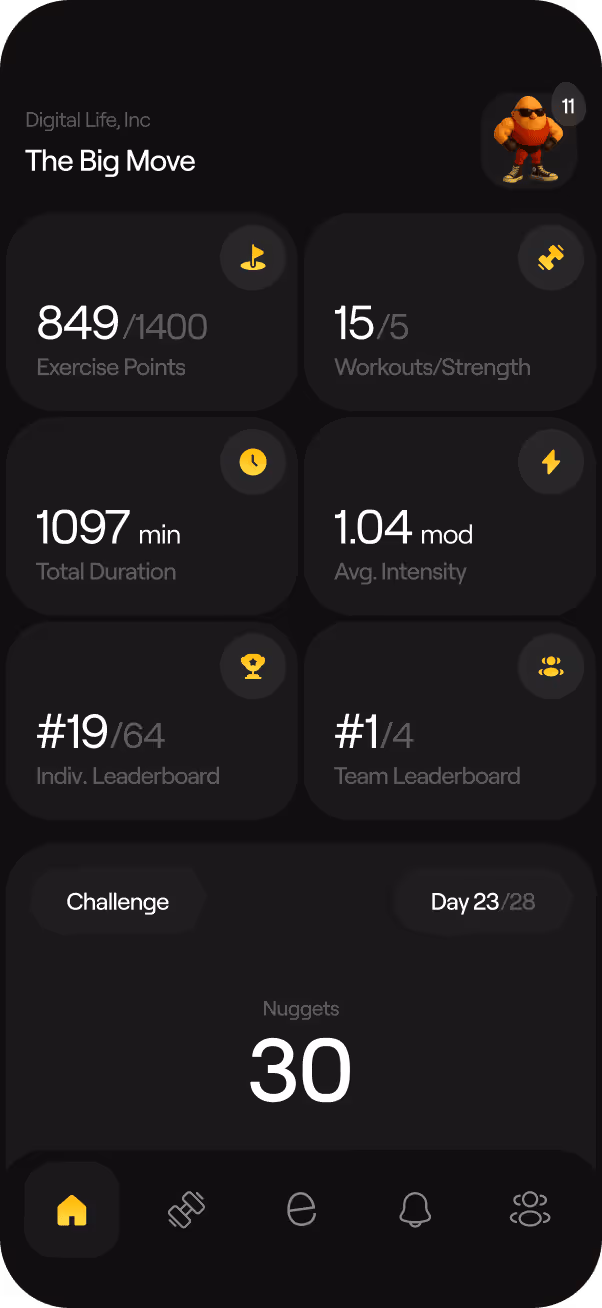Viewport: 602px width, 1308px height.
Task: Open the Total Duration card
Action: [x=152, y=516]
